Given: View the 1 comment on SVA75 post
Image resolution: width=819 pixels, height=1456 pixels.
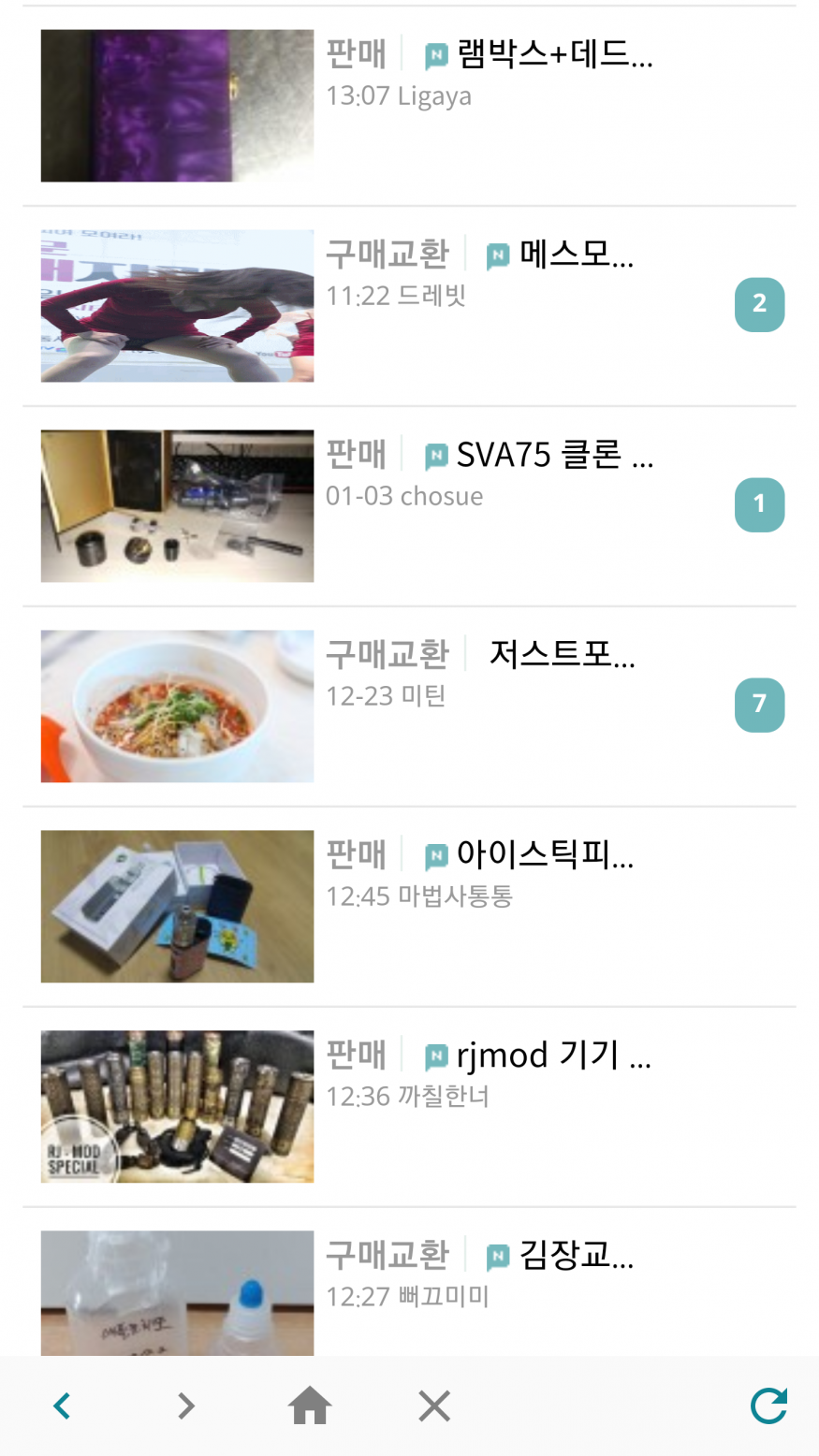Looking at the screenshot, I should 759,504.
